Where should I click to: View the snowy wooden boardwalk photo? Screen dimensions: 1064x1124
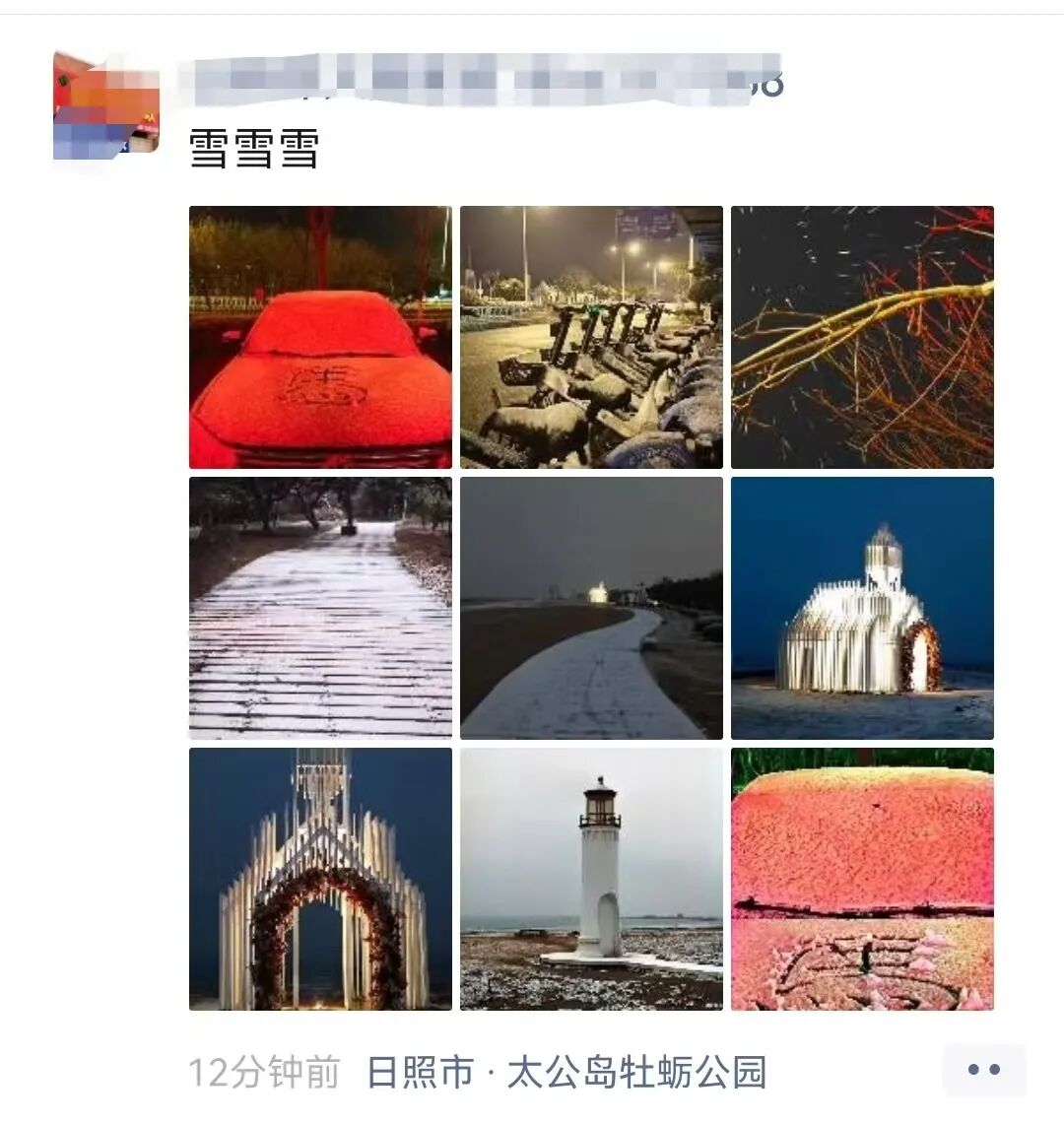pyautogui.click(x=320, y=608)
